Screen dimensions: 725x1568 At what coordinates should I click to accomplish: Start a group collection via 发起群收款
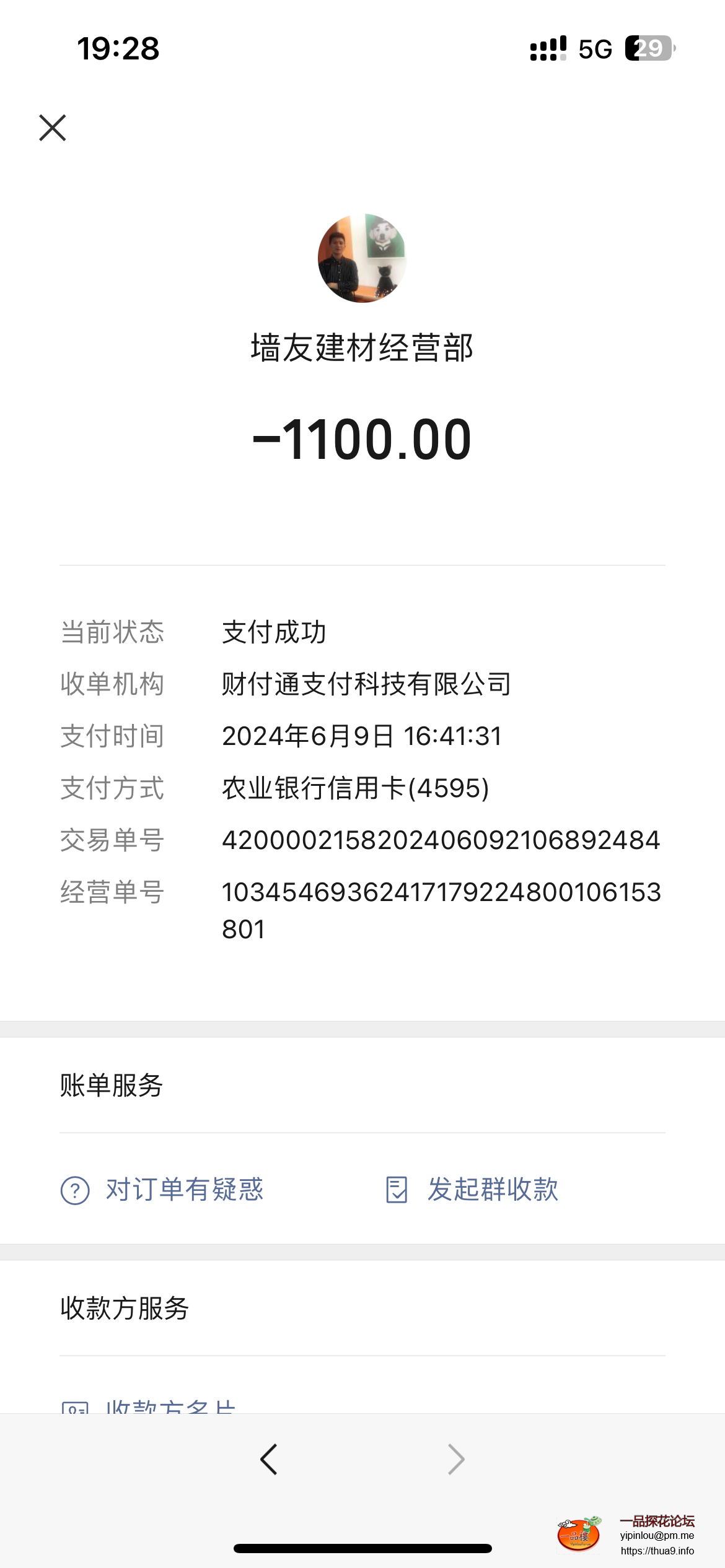(x=472, y=1190)
